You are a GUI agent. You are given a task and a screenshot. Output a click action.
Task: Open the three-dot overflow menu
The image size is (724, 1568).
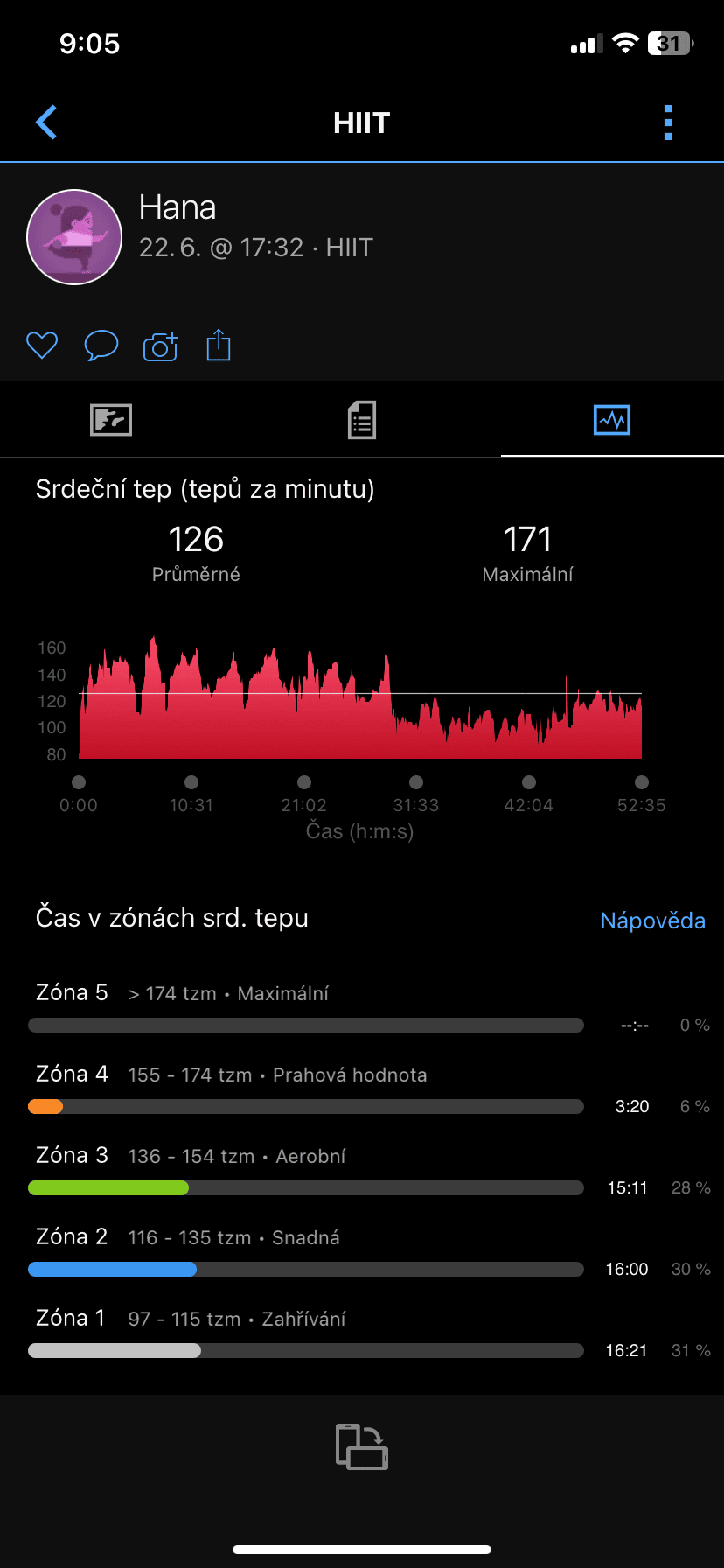tap(668, 122)
